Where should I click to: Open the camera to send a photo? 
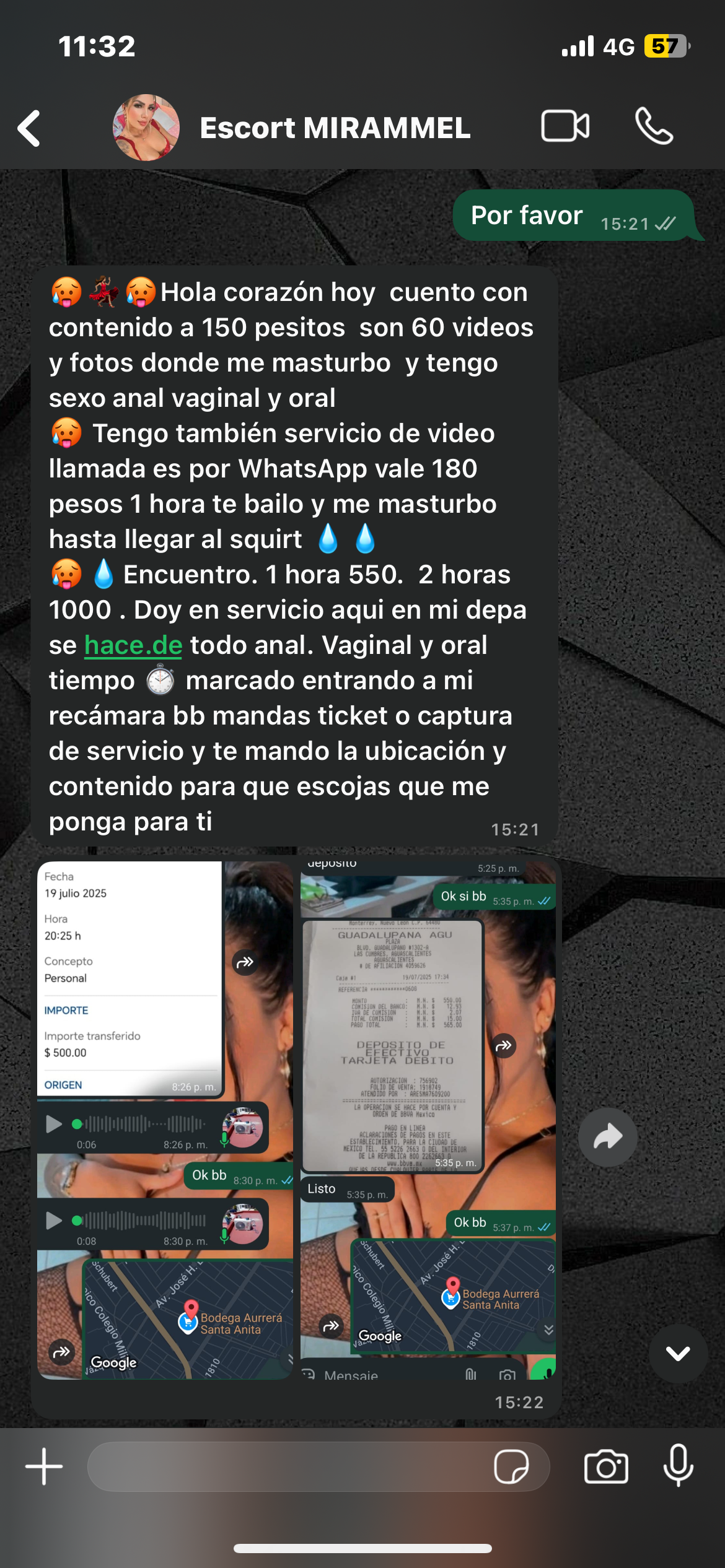click(x=606, y=1466)
